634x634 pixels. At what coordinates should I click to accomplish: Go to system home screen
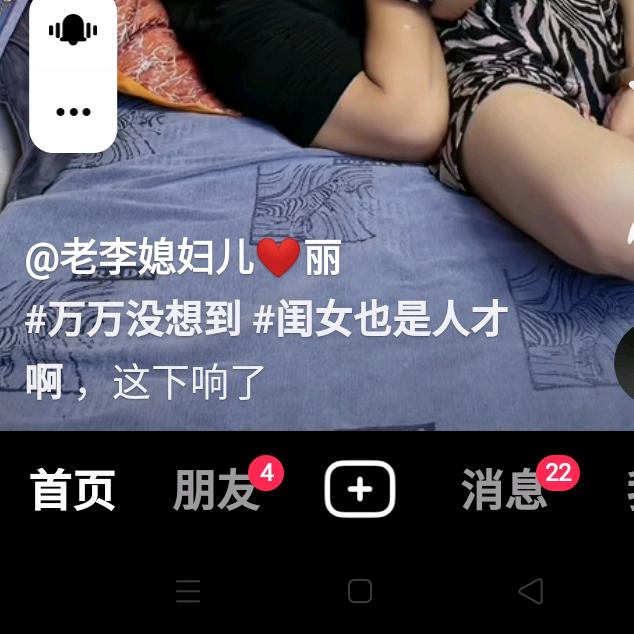point(360,591)
